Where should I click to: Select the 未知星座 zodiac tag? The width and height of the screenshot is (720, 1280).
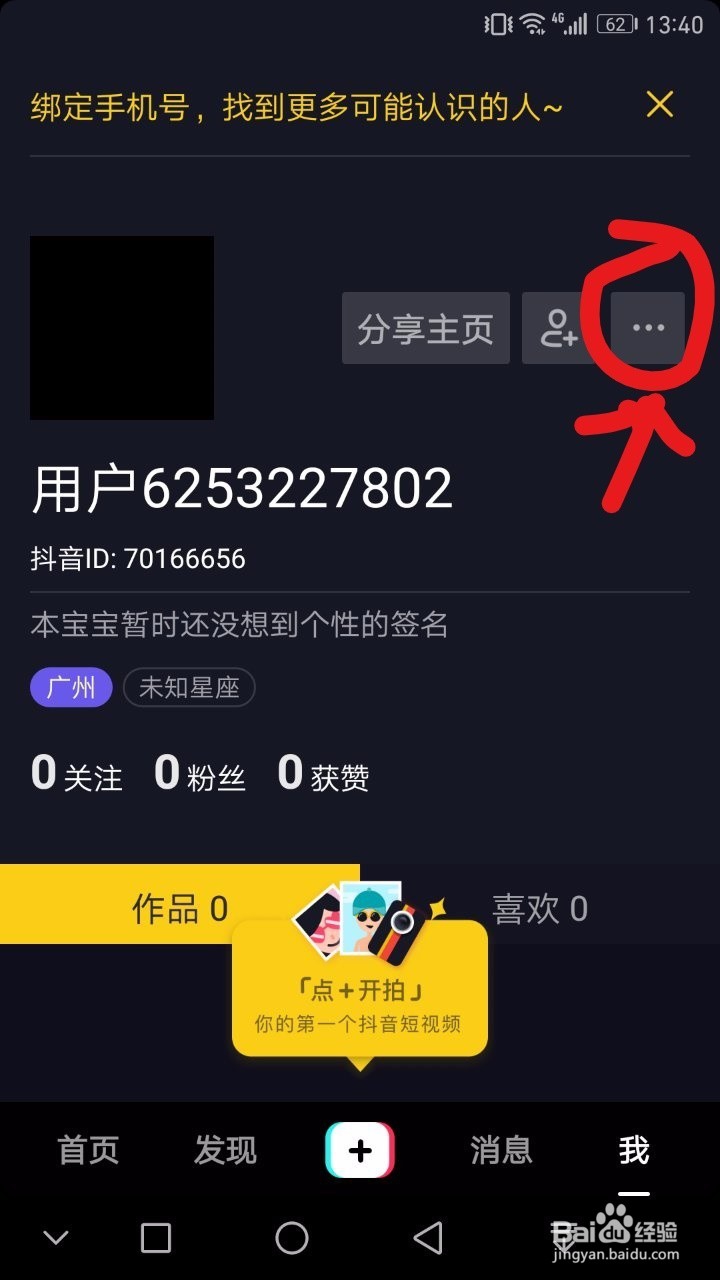coord(188,687)
